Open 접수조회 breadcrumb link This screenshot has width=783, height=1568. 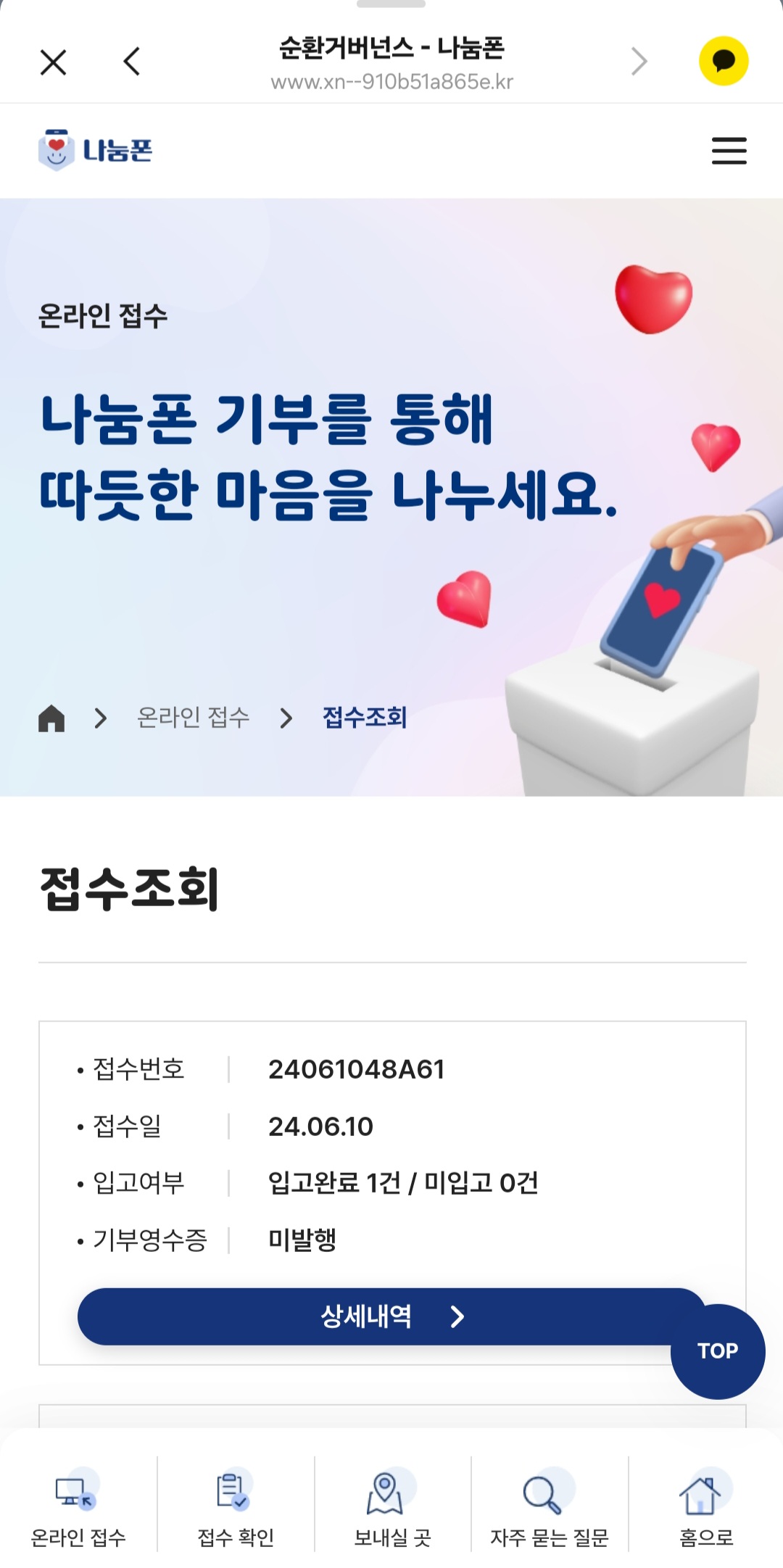364,718
